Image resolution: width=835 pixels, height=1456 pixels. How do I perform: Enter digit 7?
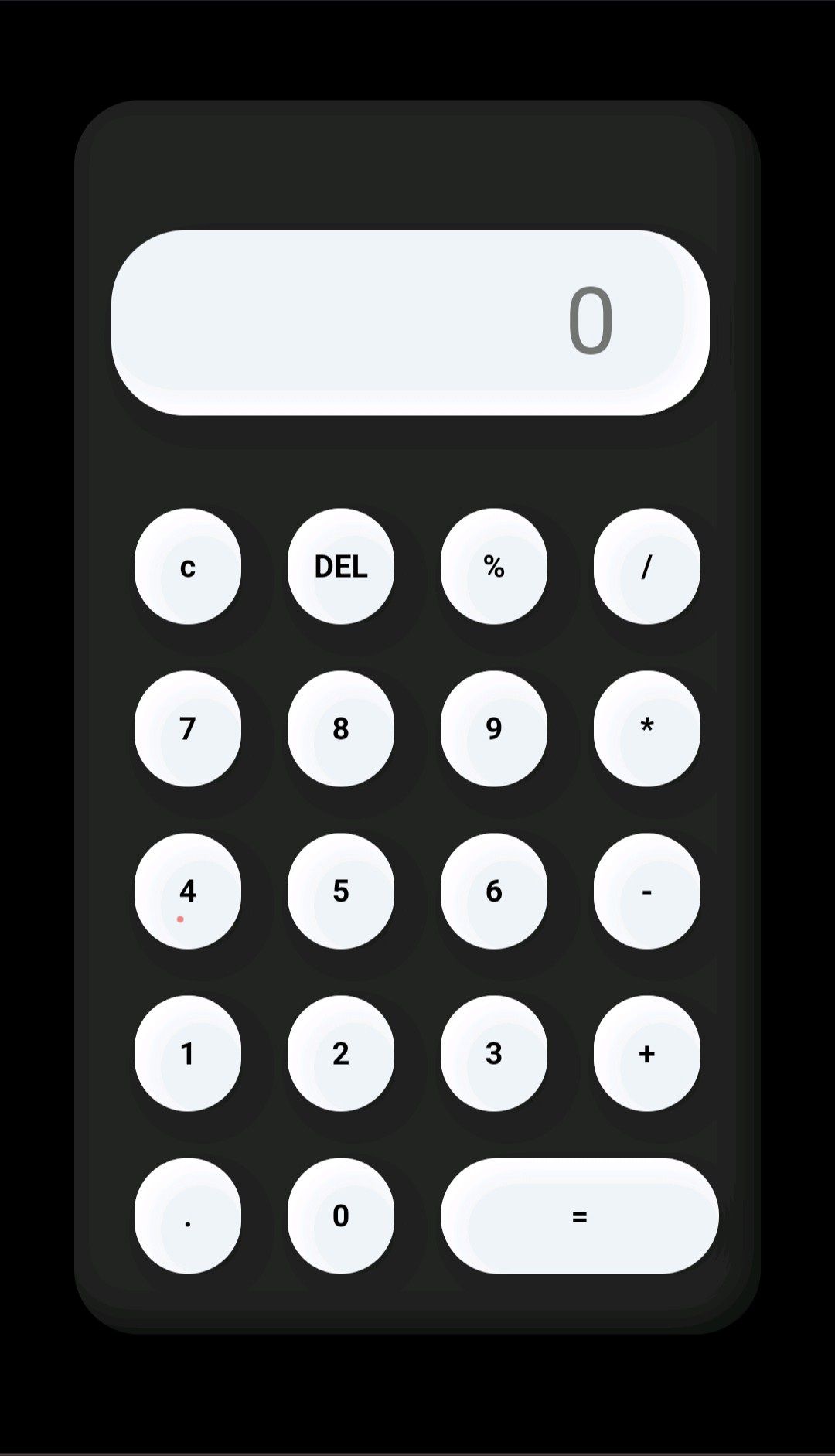[x=188, y=728]
